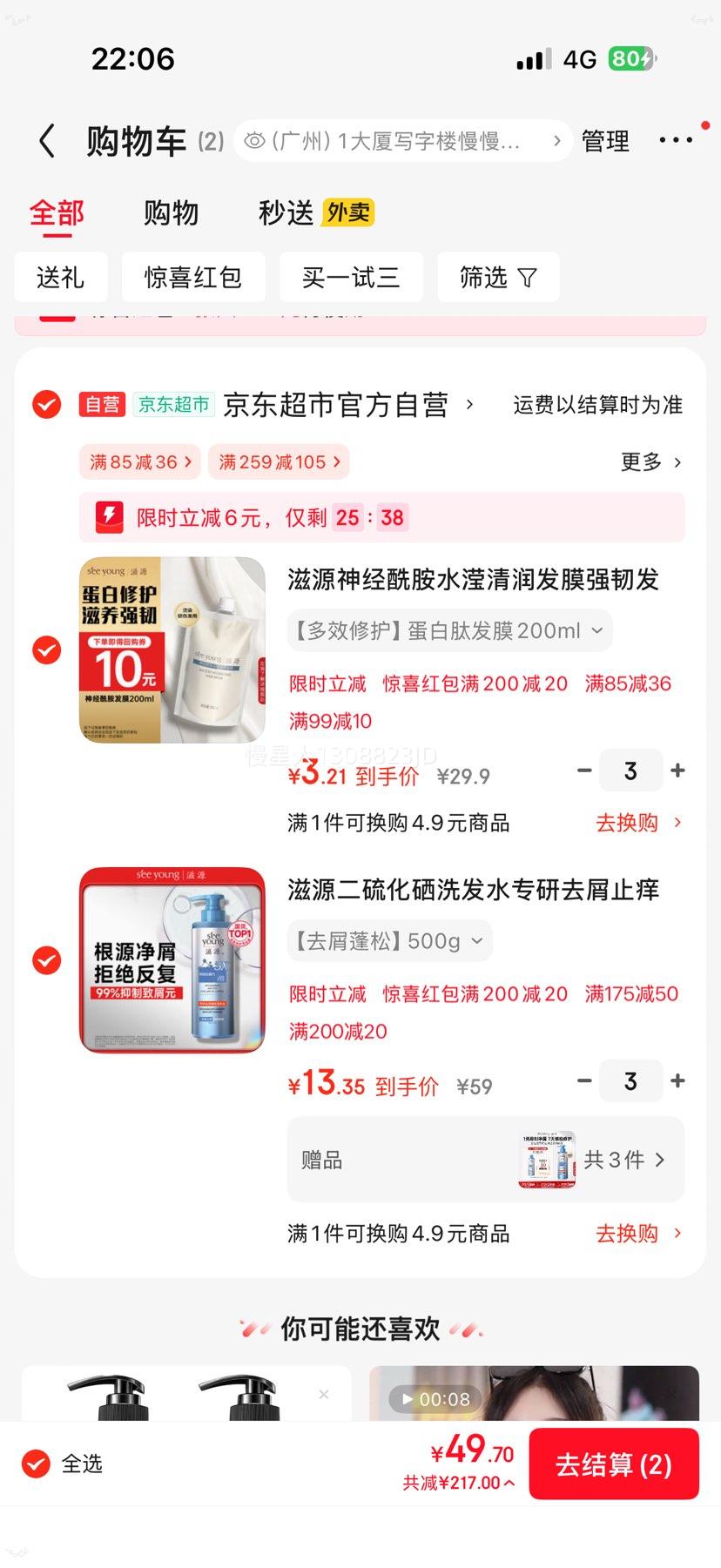Open the three-dot overflow menu
Image resolution: width=721 pixels, height=1568 pixels.
point(677,140)
